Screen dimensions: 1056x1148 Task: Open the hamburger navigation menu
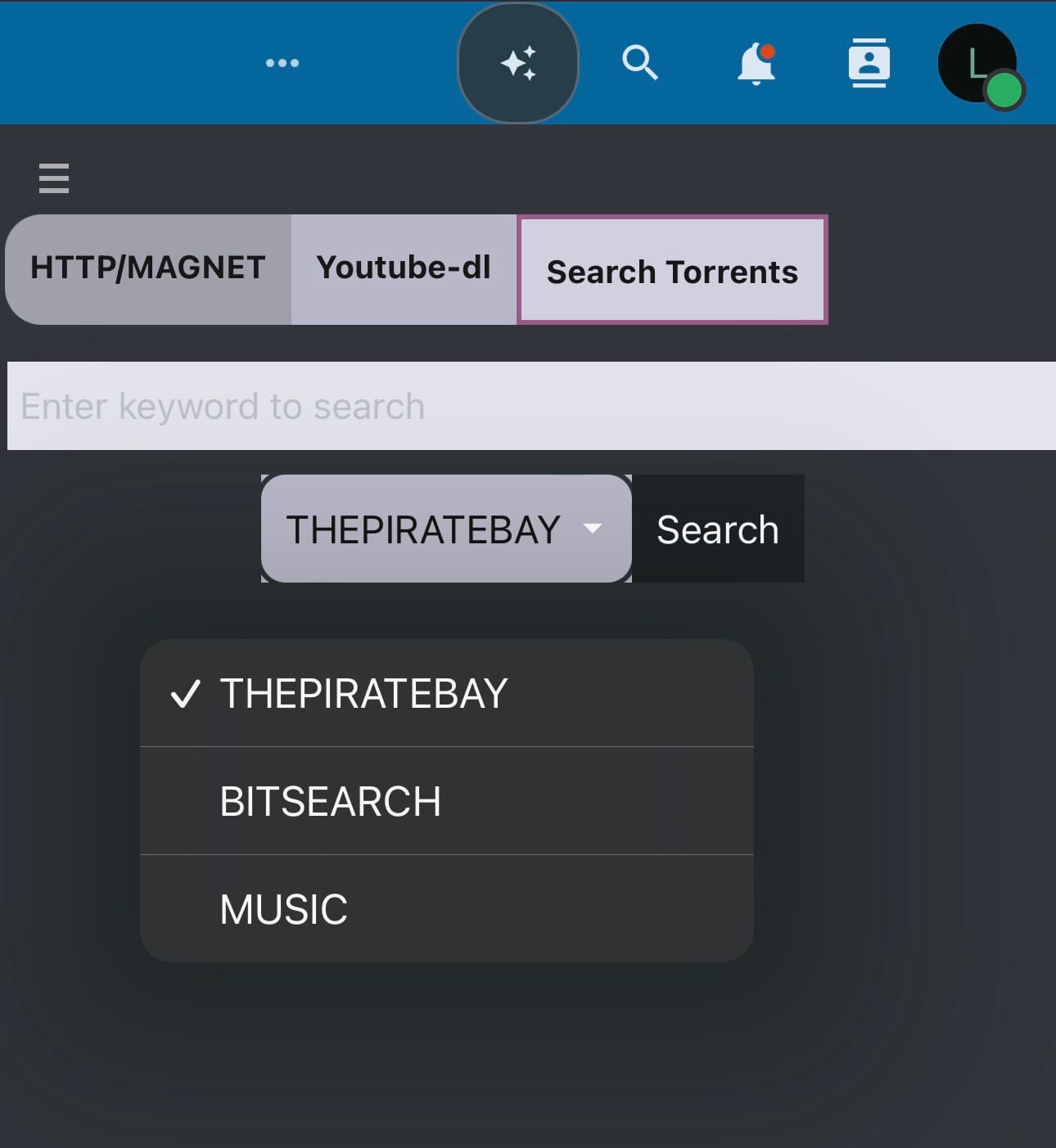(54, 178)
